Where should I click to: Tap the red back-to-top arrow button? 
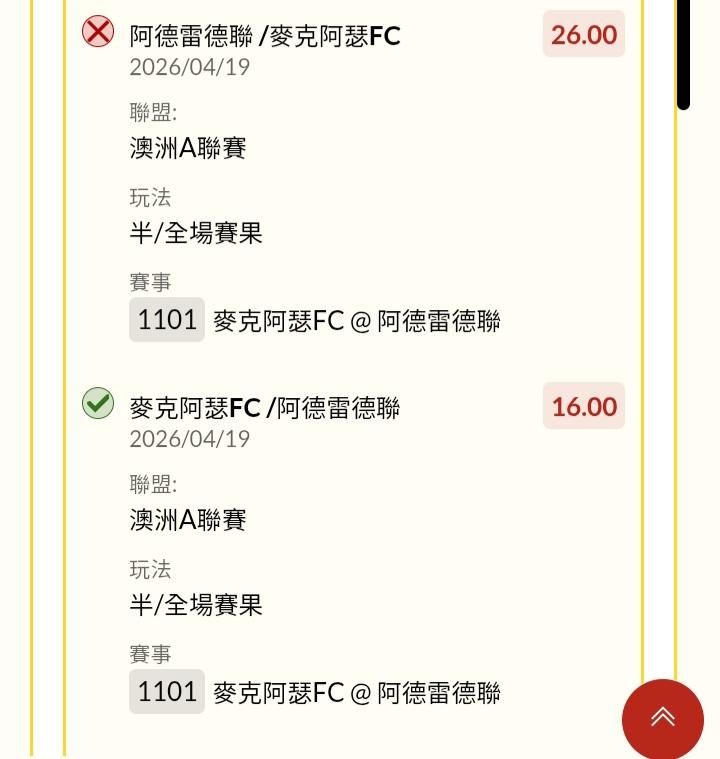(662, 717)
